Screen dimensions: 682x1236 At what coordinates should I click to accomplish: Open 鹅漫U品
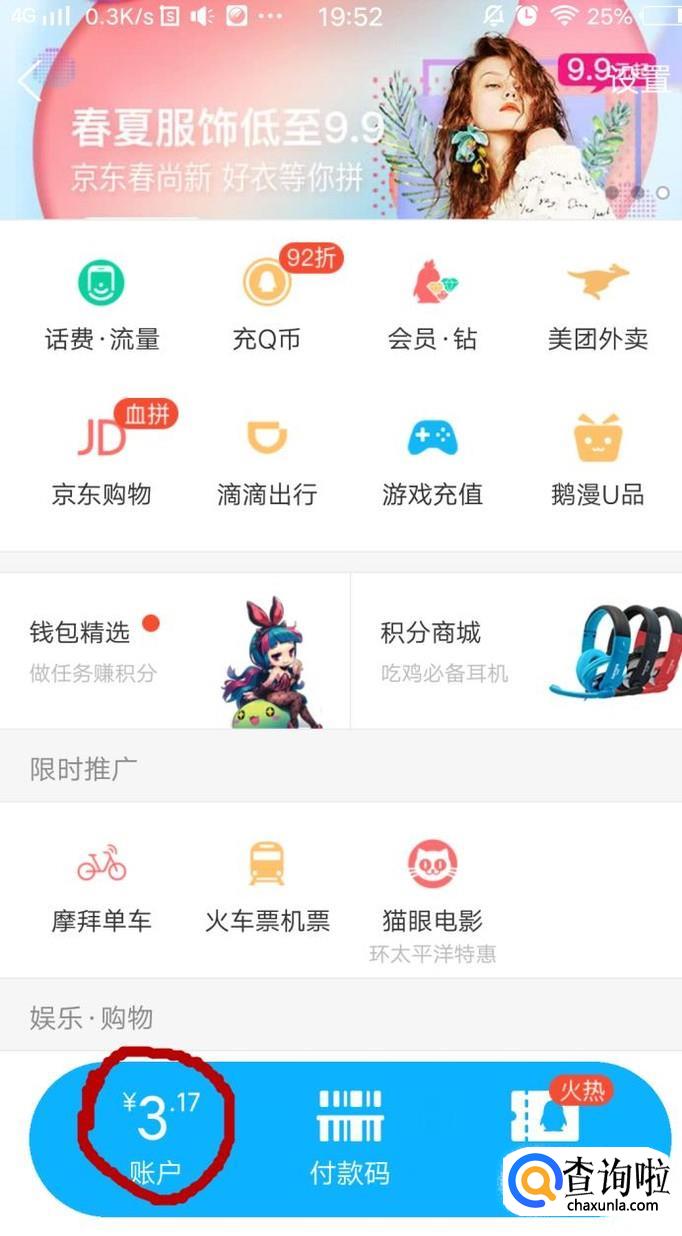coord(598,460)
